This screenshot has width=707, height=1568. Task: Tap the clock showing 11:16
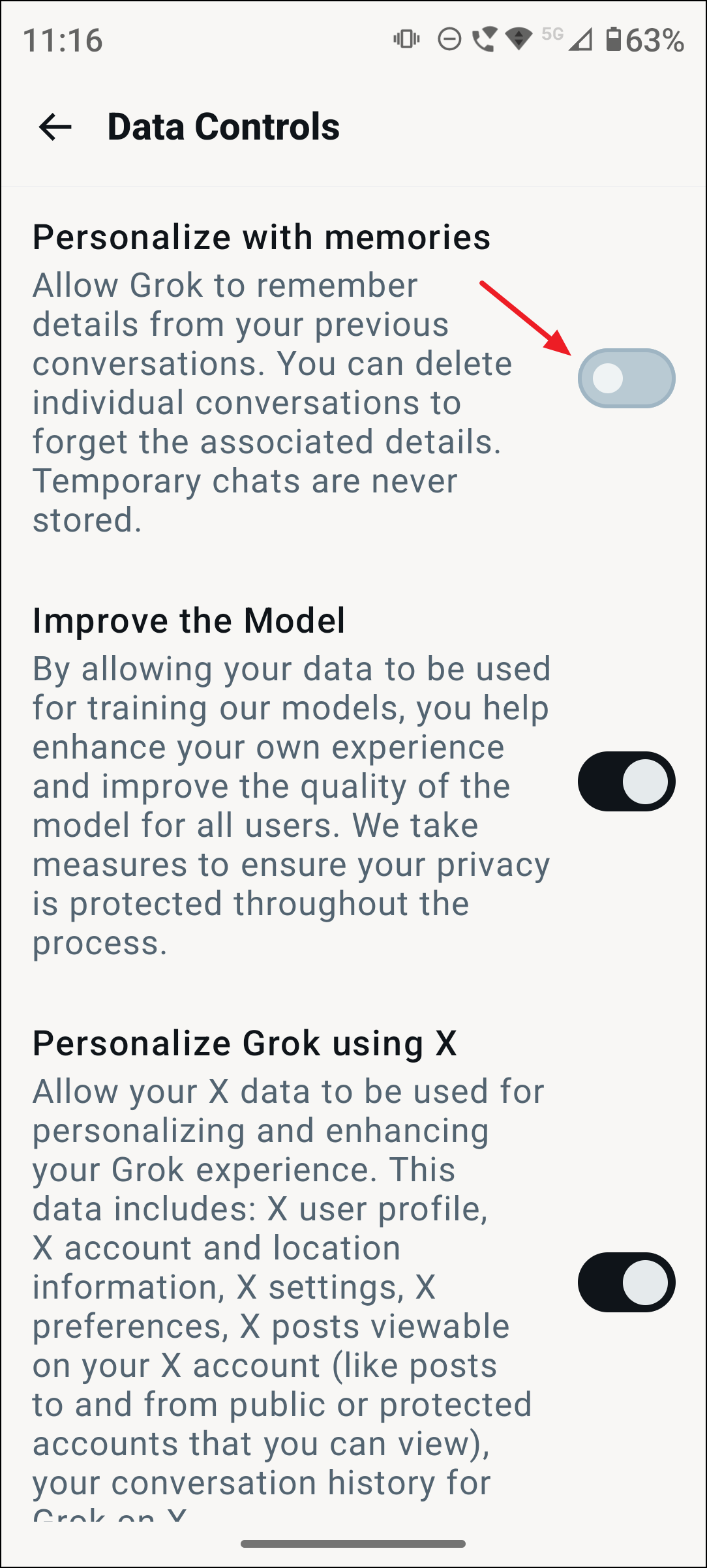[x=62, y=40]
